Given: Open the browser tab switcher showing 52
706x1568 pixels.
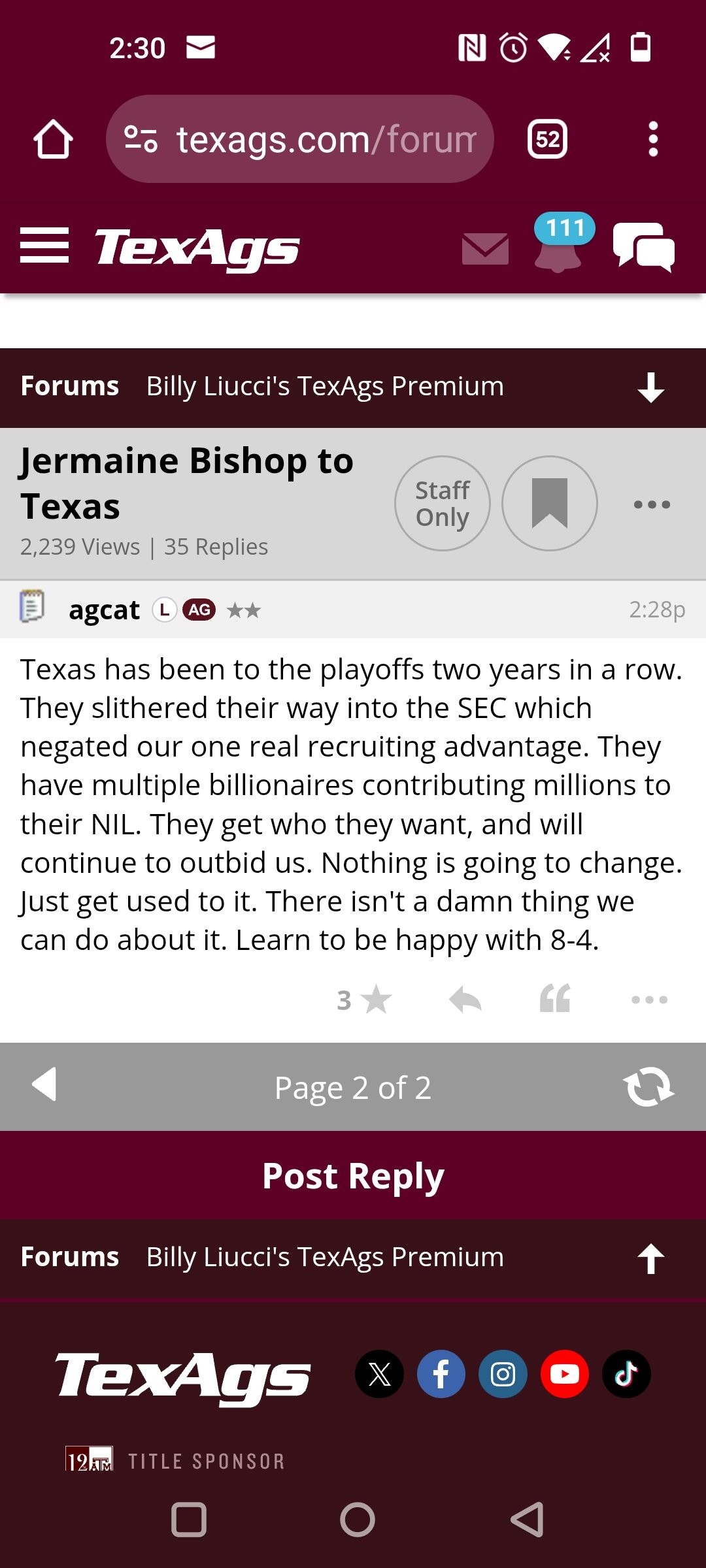Looking at the screenshot, I should (547, 139).
